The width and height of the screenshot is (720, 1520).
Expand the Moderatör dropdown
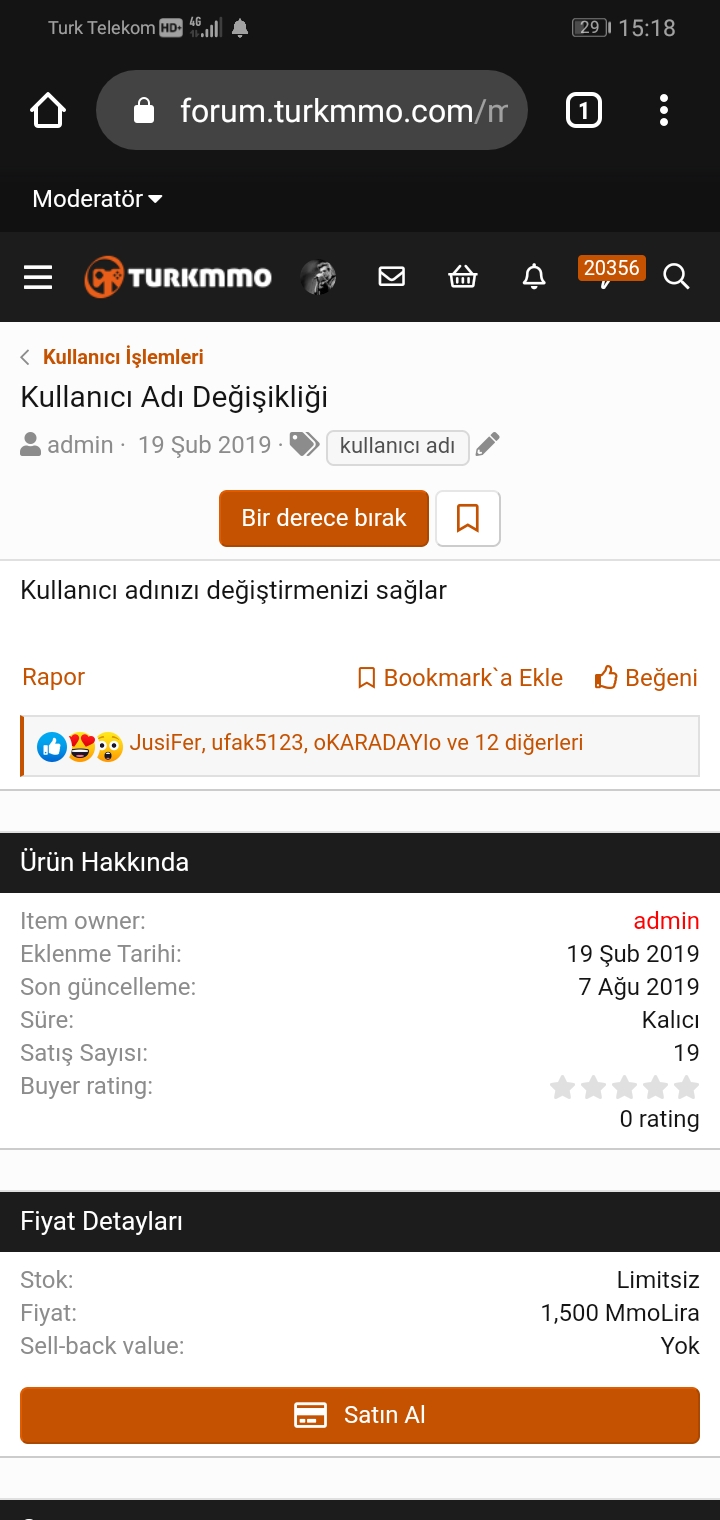(97, 199)
